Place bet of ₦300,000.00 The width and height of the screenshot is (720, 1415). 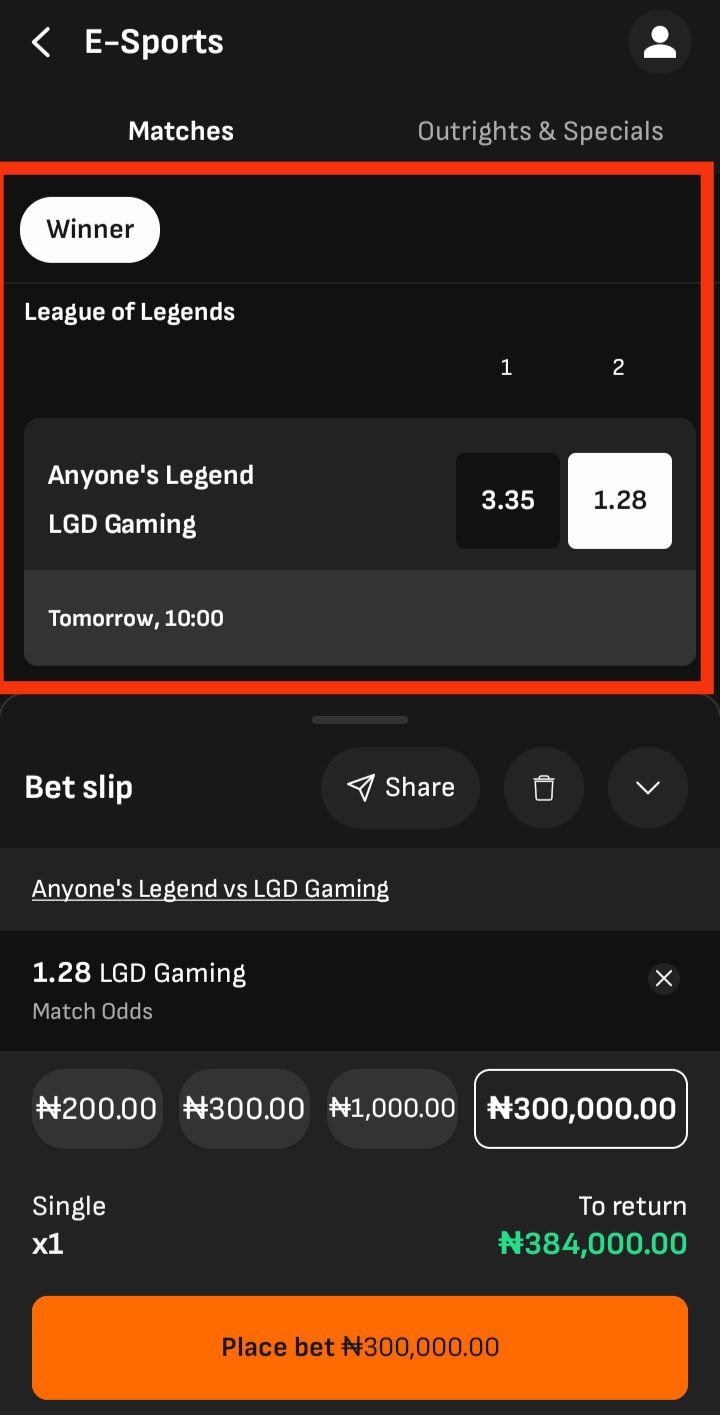(x=360, y=1347)
